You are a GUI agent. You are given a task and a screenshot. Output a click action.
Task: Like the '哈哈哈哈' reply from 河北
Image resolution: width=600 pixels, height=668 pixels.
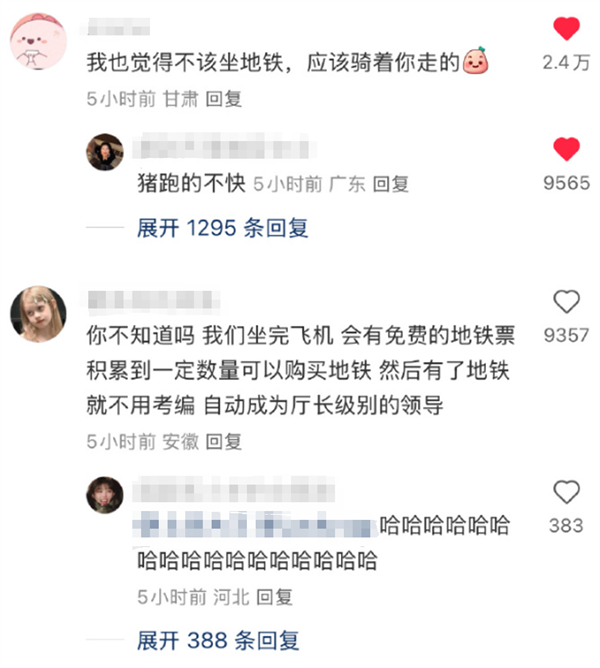tap(566, 492)
